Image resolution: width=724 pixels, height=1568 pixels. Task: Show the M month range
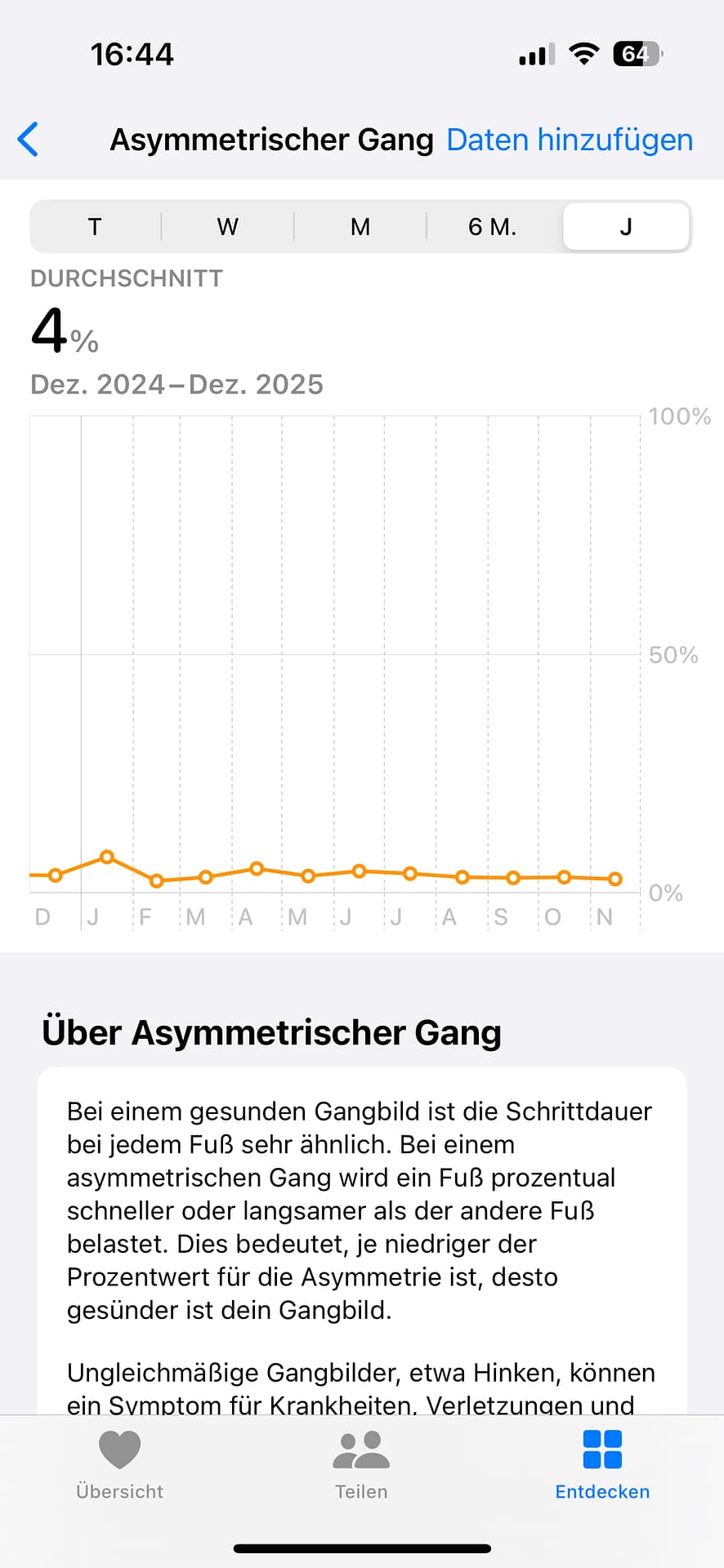pos(360,226)
